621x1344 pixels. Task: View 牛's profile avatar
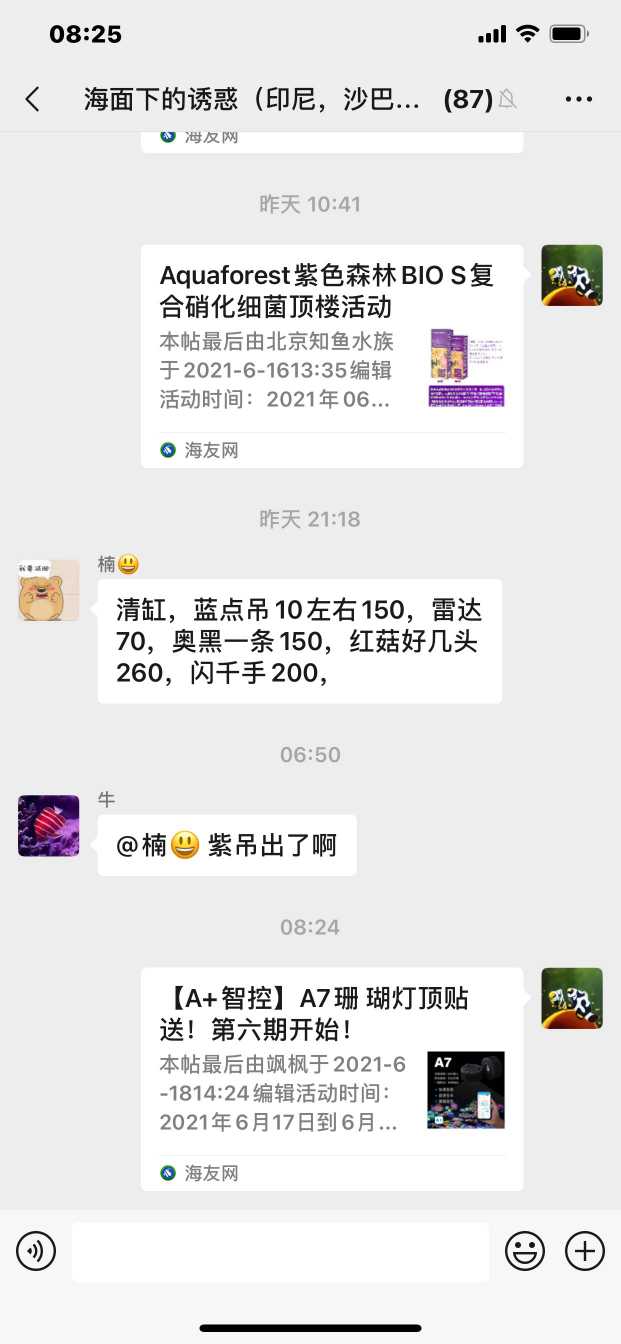pyautogui.click(x=48, y=826)
